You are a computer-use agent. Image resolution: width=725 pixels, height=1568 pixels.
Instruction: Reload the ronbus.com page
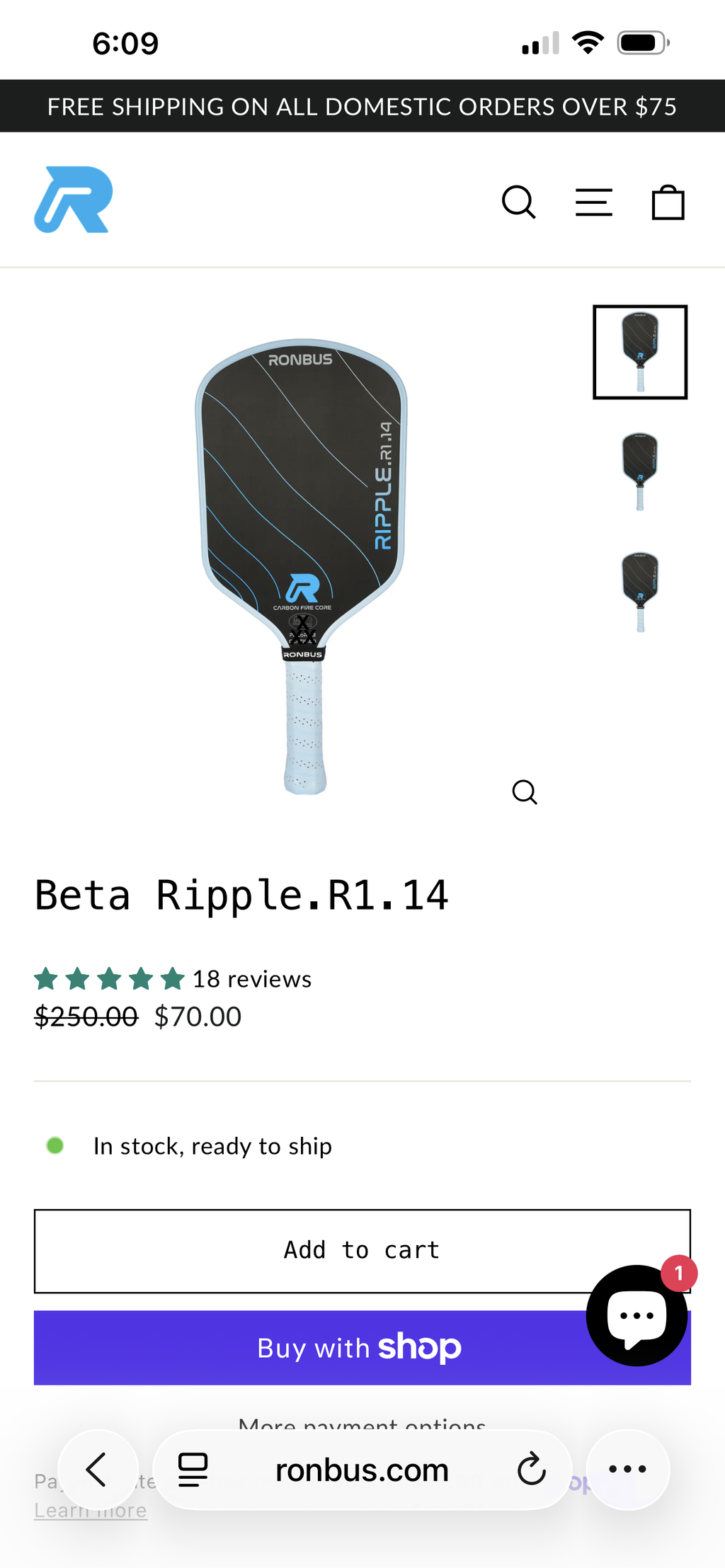531,1470
